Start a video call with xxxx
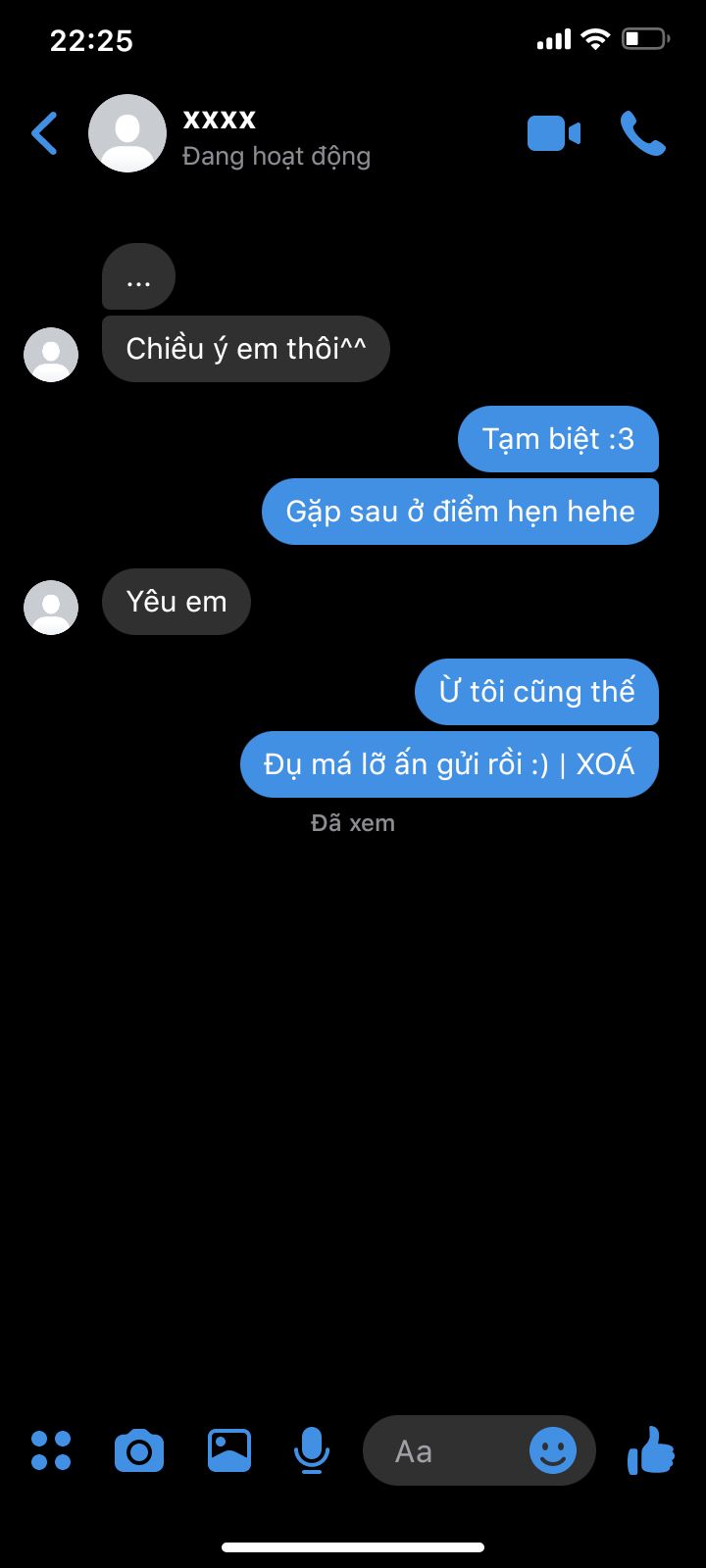The width and height of the screenshot is (706, 1568). [553, 133]
